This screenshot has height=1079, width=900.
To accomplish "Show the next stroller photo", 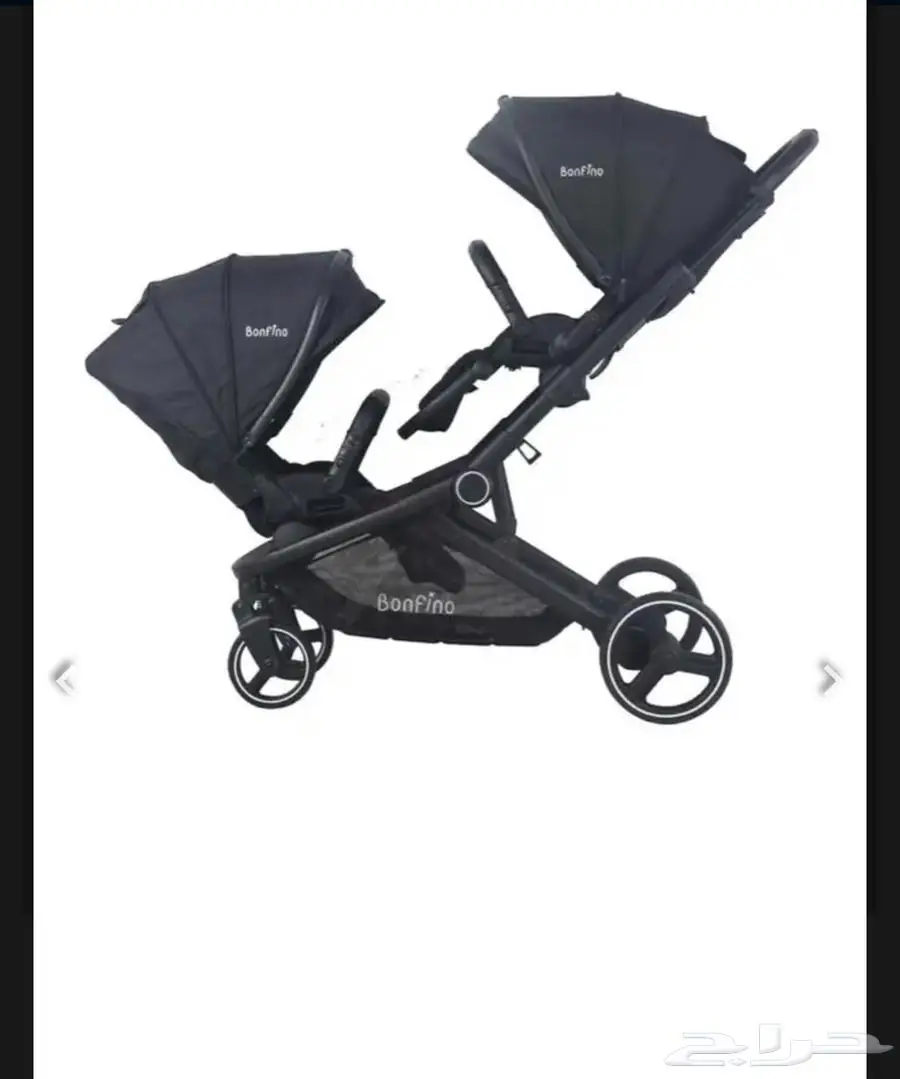I will [x=828, y=677].
